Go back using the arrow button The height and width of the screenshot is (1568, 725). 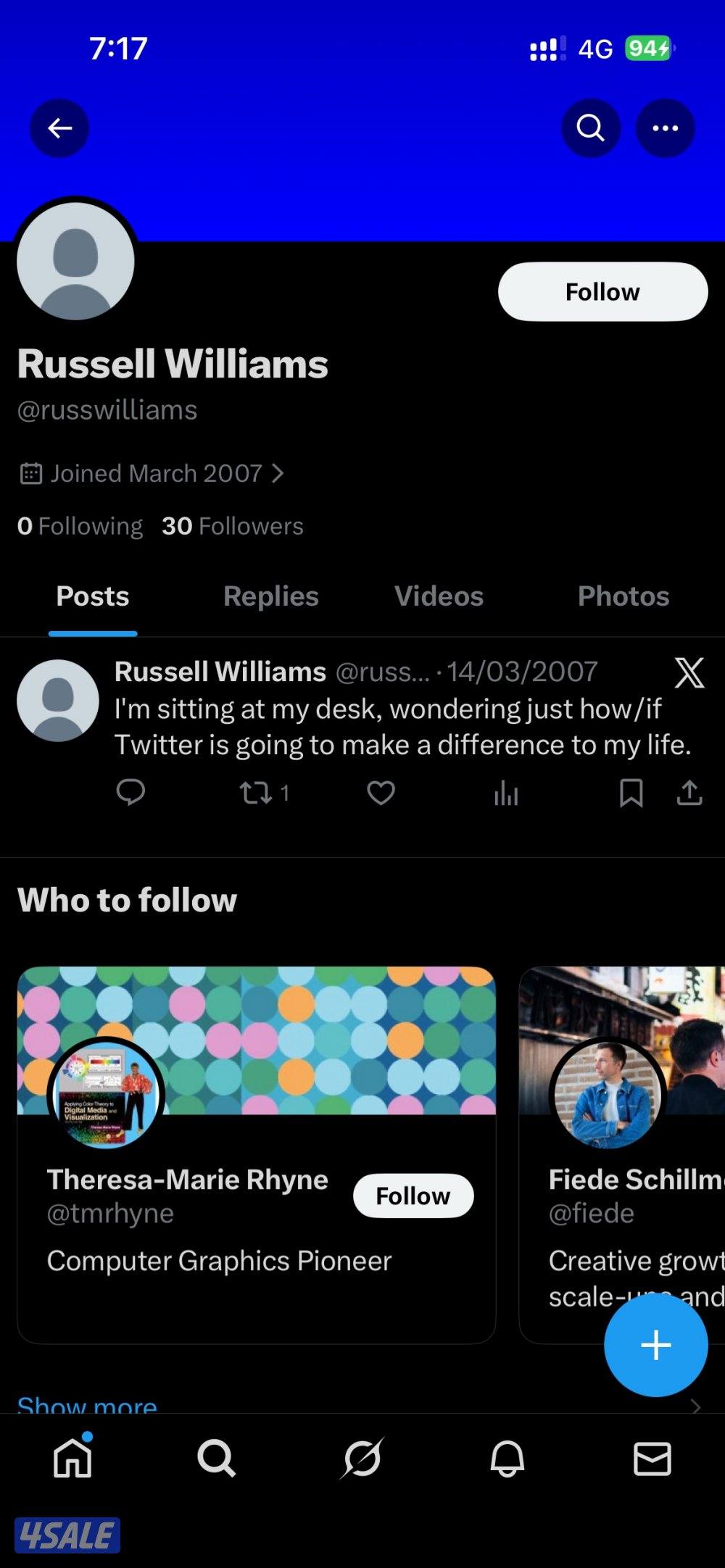pos(59,128)
